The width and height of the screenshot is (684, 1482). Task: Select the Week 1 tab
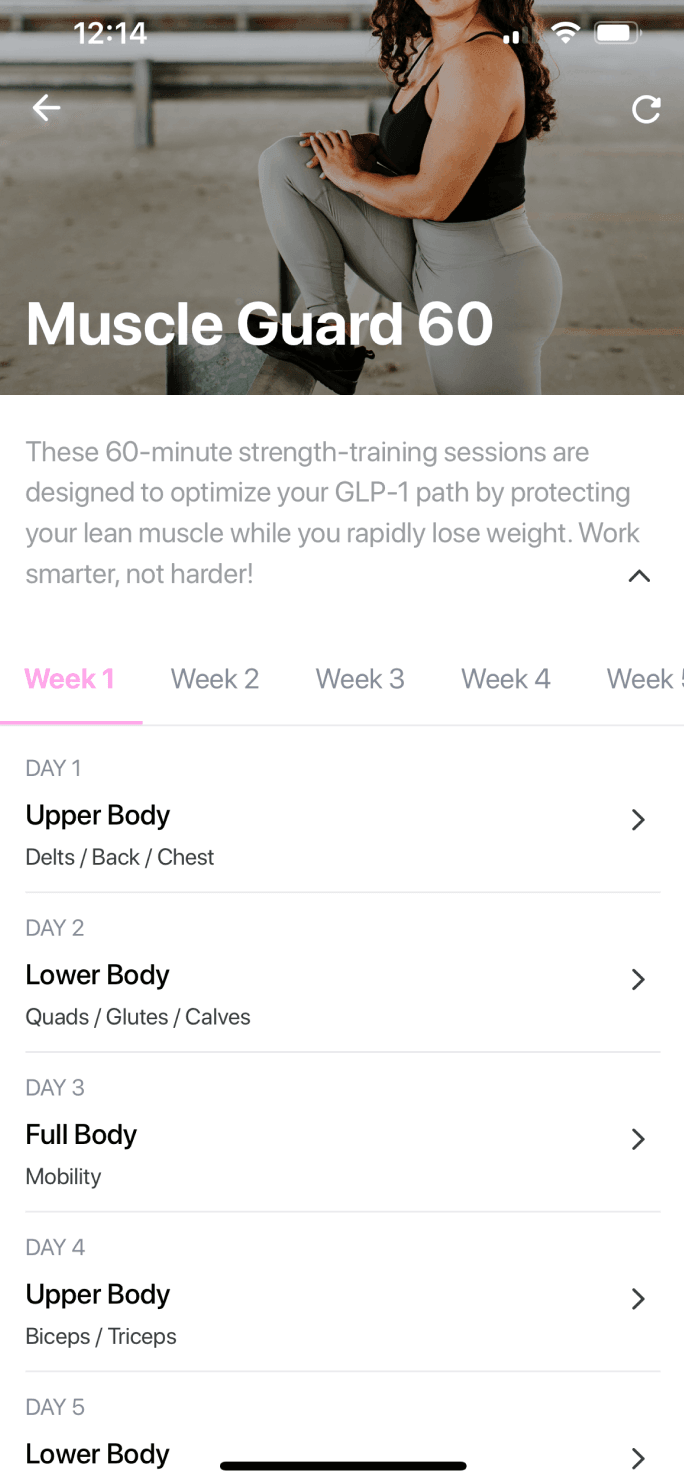pyautogui.click(x=70, y=679)
